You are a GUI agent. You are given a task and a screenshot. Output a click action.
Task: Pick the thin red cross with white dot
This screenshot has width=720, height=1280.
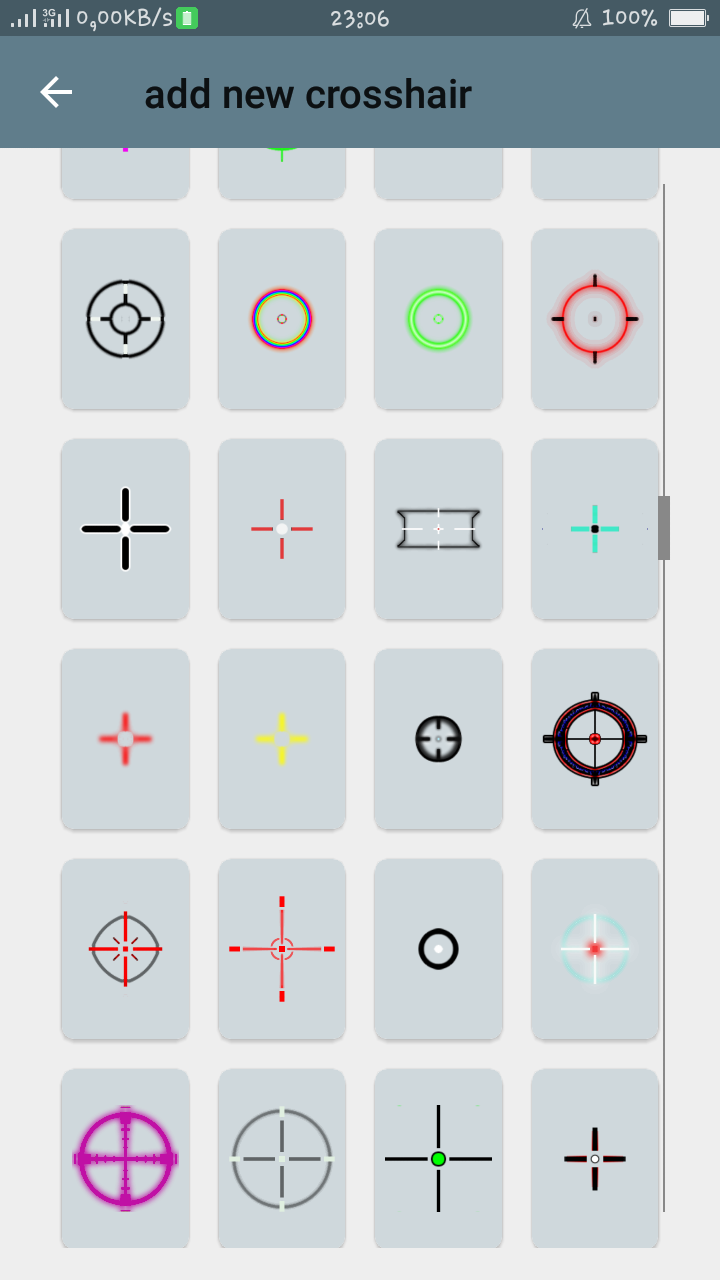pyautogui.click(x=282, y=529)
